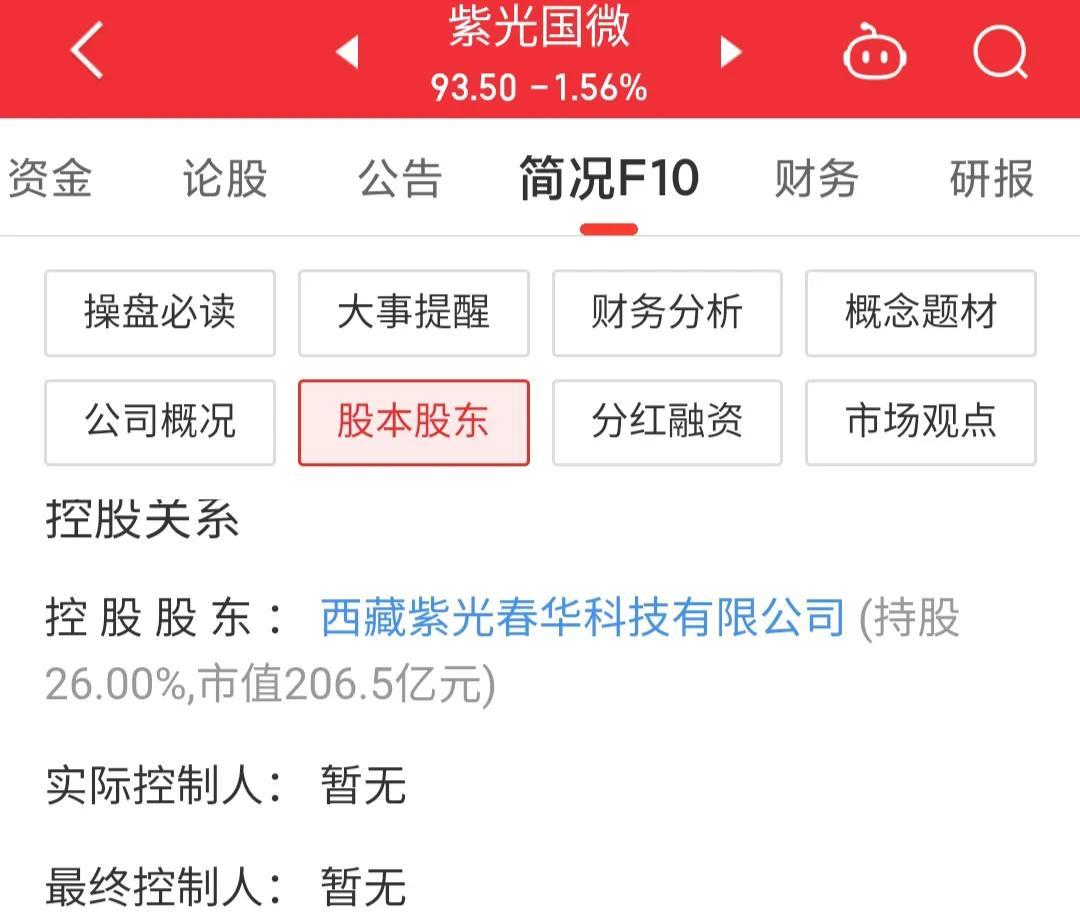The image size is (1080, 912).
Task: Open the 大事提醒 section
Action: click(x=413, y=313)
